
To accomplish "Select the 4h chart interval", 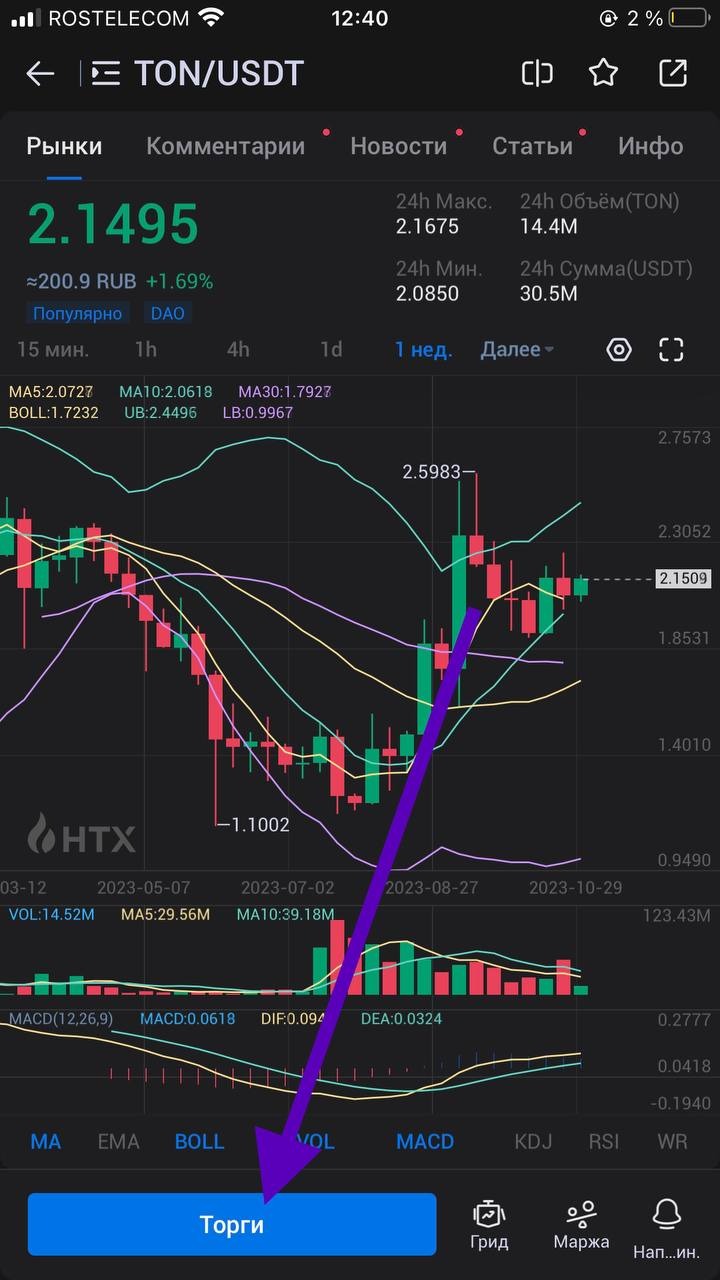I will pyautogui.click(x=238, y=349).
